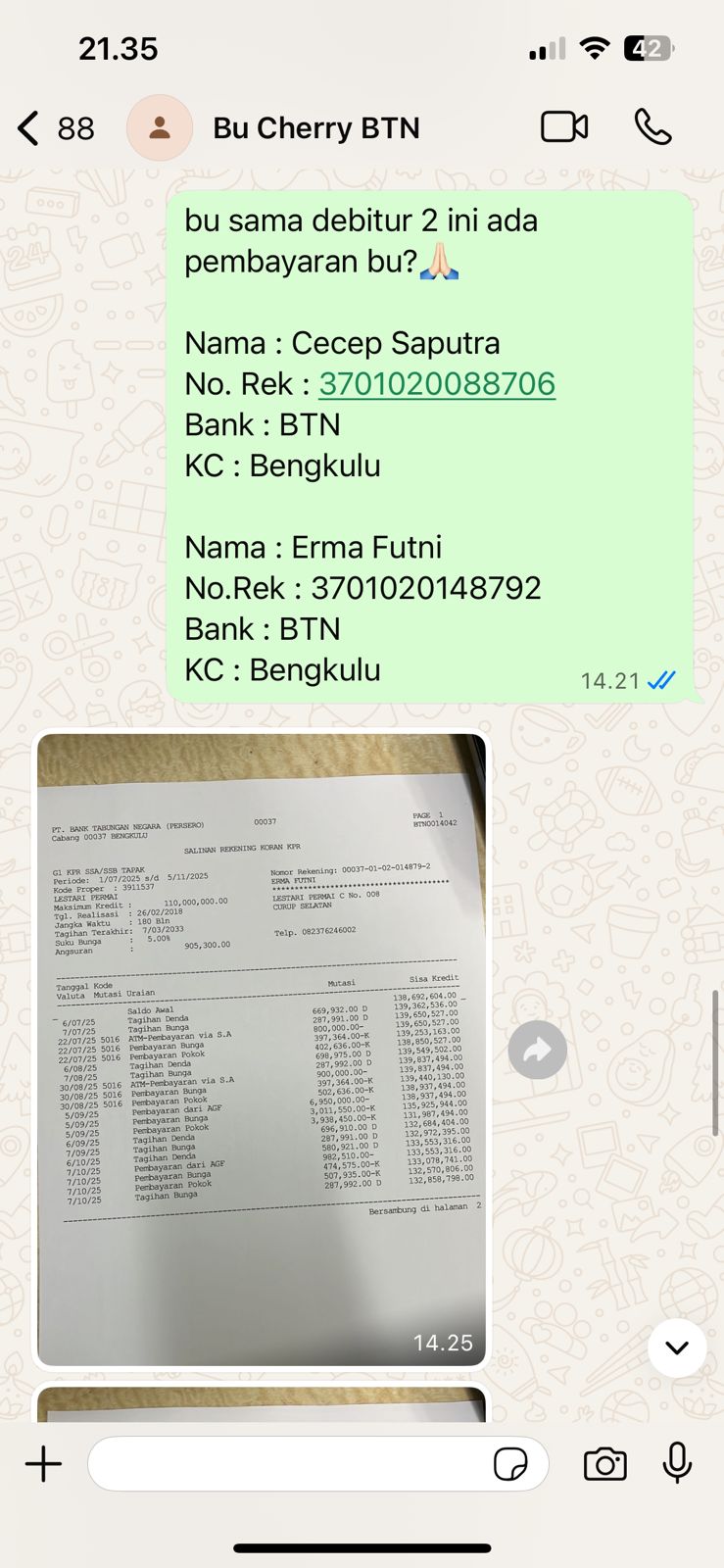Go back to the chat list
This screenshot has height=1568, width=724.
[29, 128]
